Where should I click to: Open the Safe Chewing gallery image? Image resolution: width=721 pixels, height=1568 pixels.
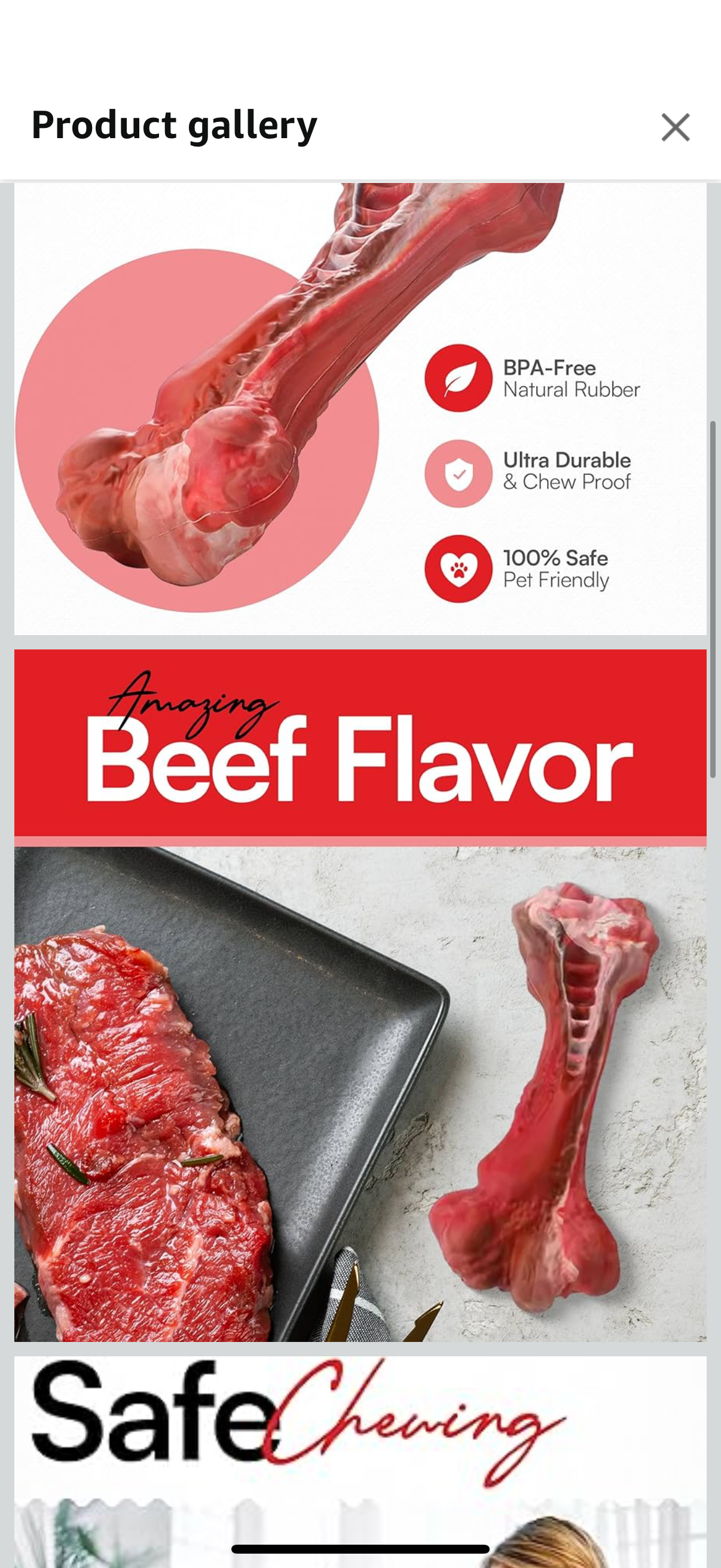(360, 1461)
